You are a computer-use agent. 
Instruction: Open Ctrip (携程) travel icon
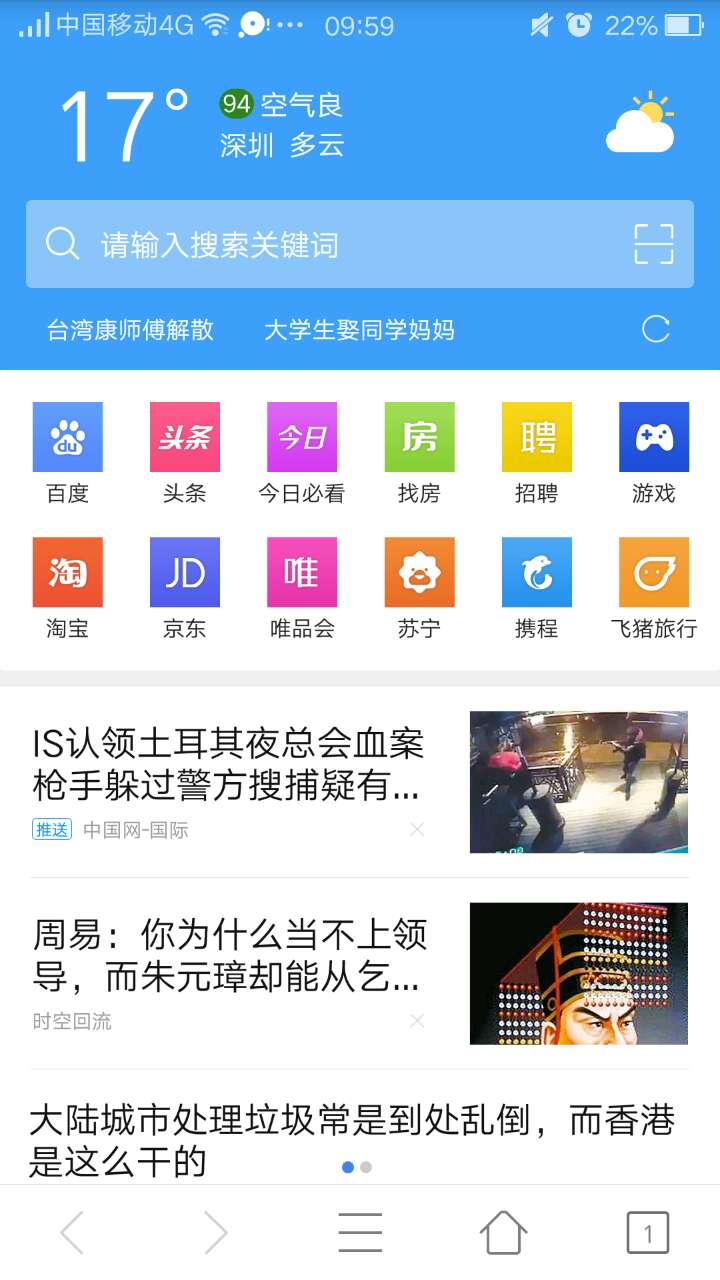536,571
